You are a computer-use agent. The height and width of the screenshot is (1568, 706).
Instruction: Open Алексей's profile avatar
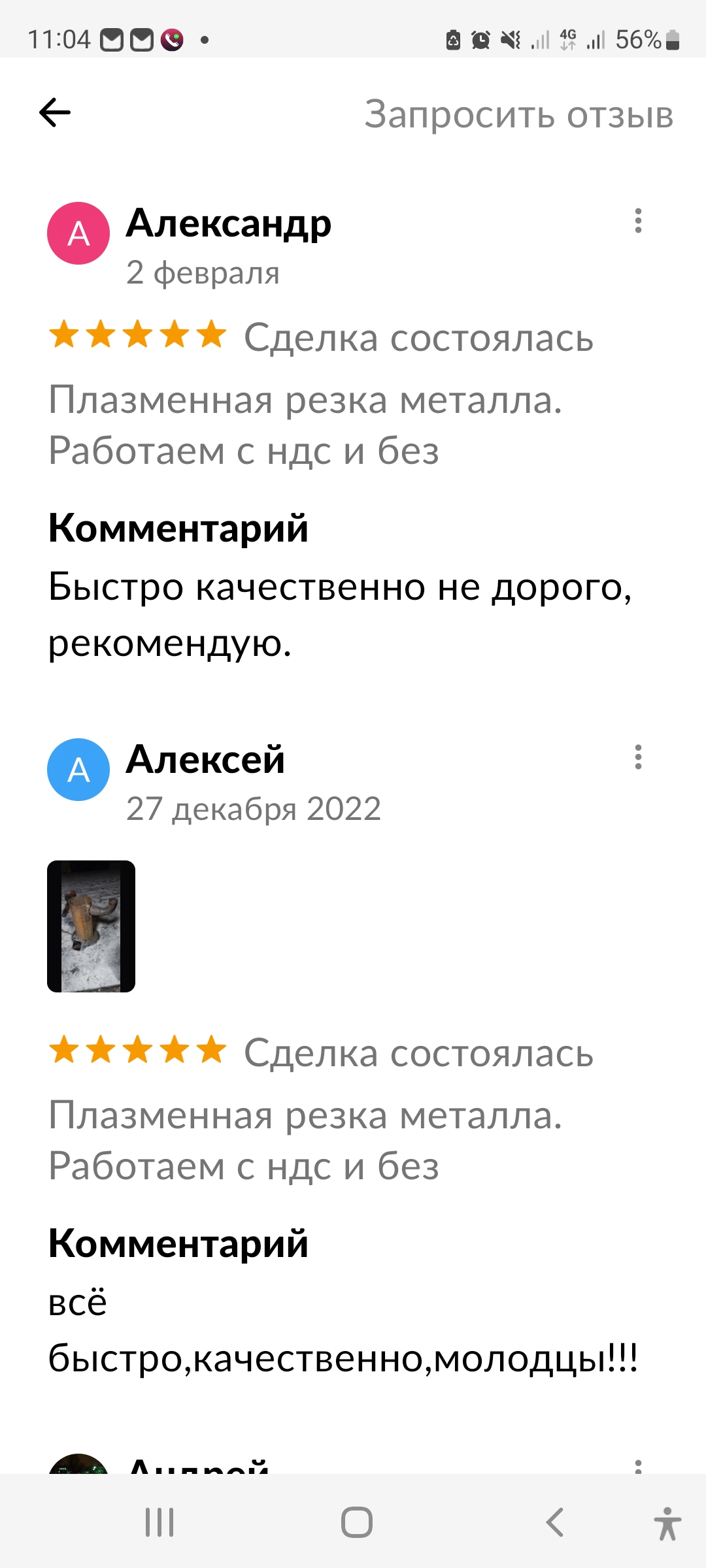pyautogui.click(x=78, y=770)
